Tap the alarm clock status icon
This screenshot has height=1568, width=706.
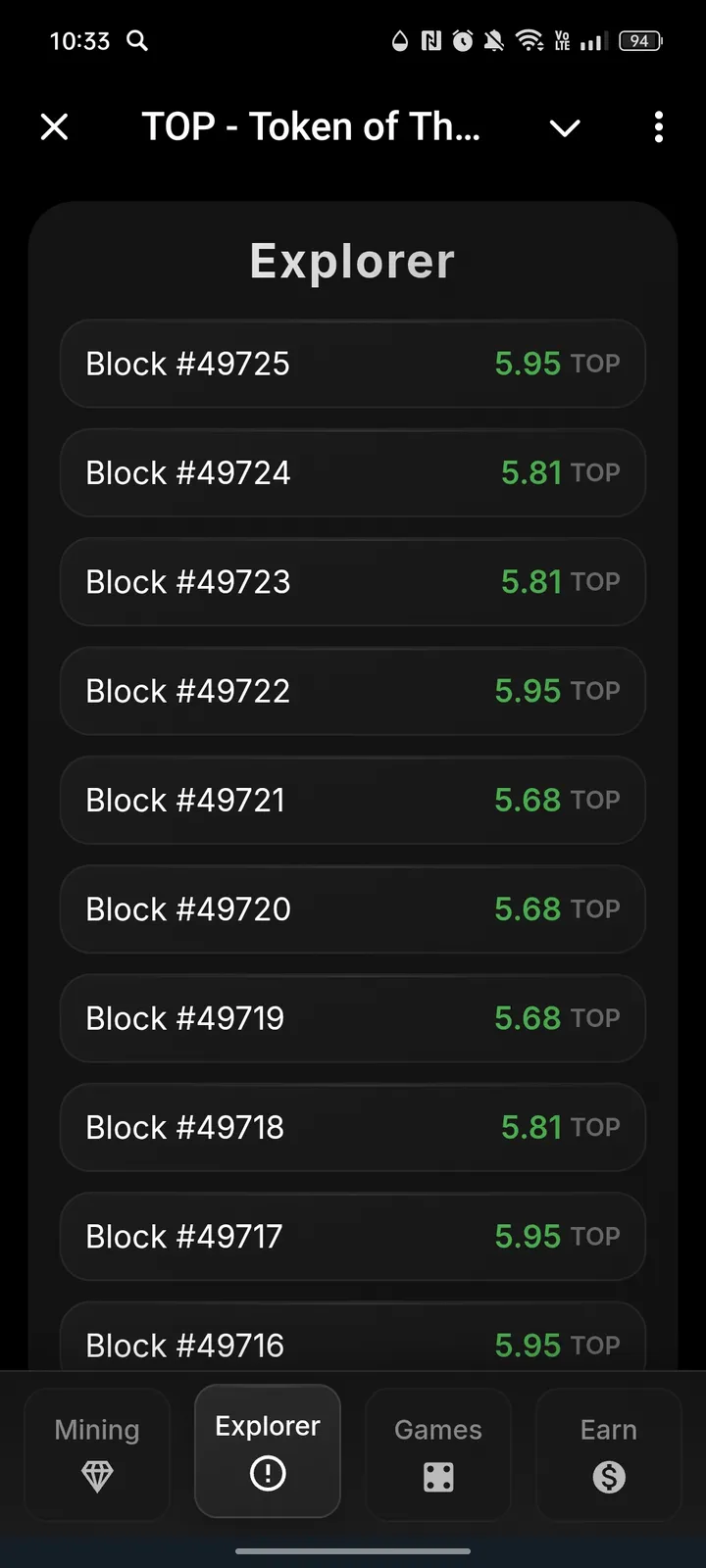461,41
